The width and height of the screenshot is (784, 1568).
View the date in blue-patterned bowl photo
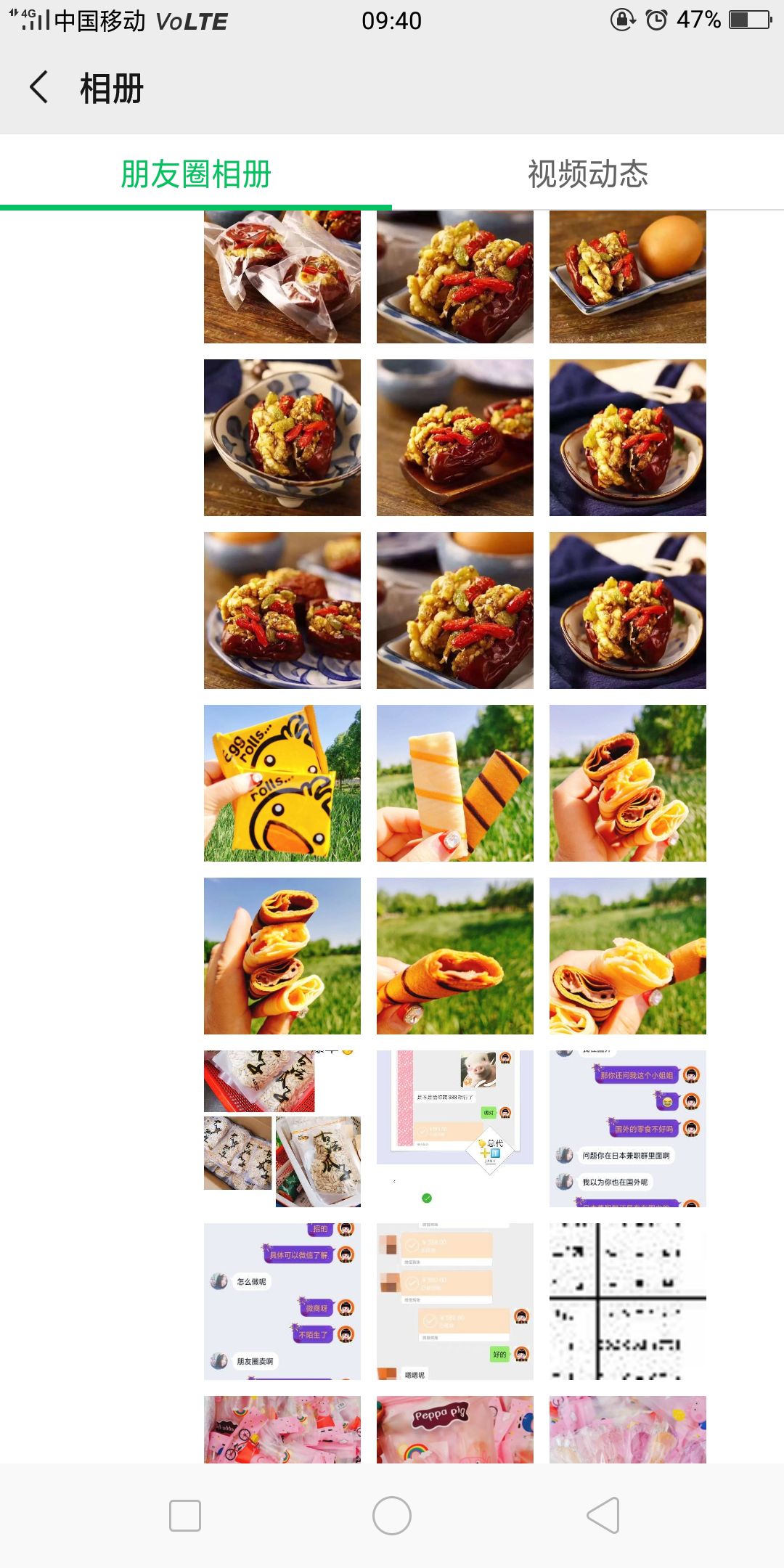tap(282, 438)
